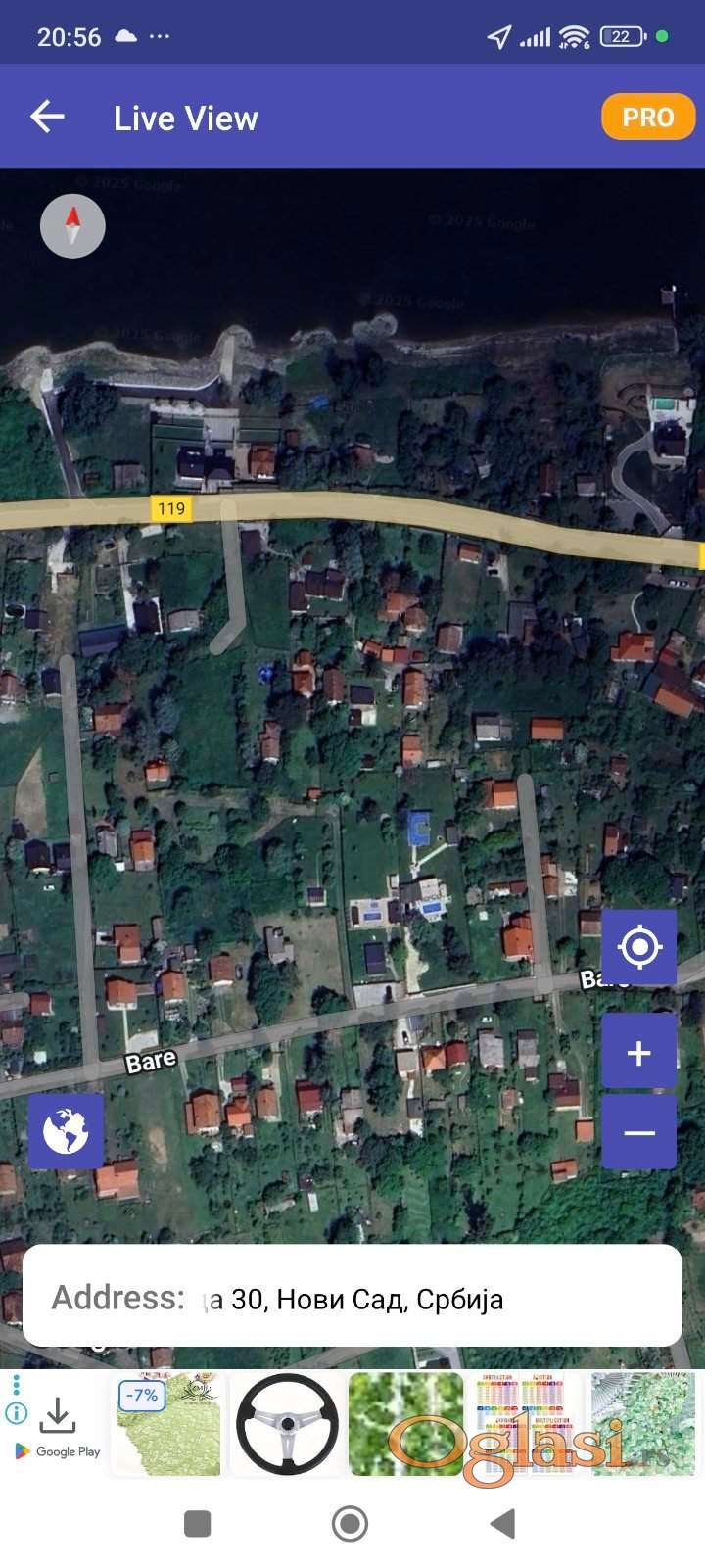
Task: Open the globe map type button
Action: tap(66, 1131)
